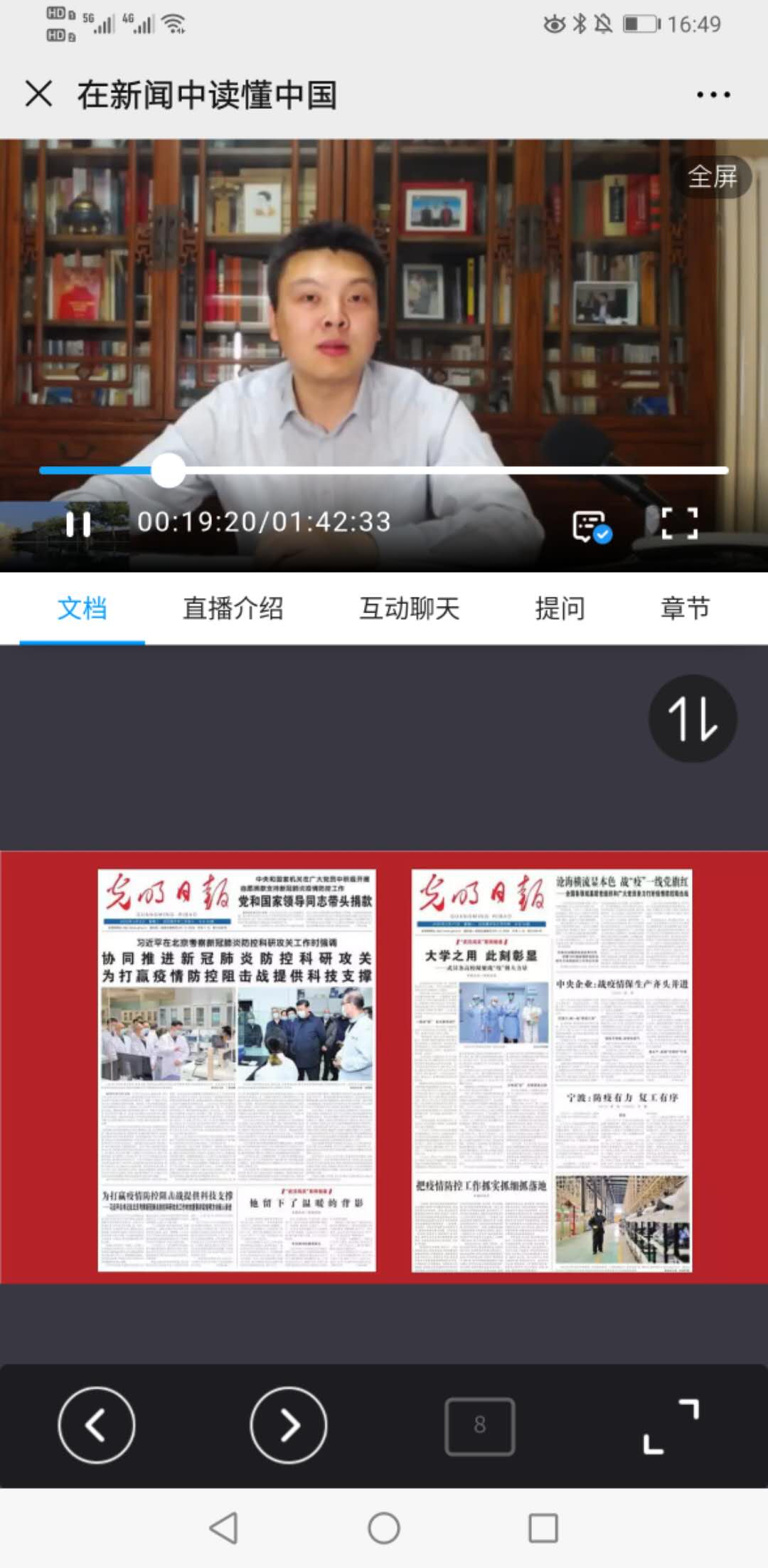768x1568 pixels.
Task: Tap the swap layout arrows button
Action: 692,719
